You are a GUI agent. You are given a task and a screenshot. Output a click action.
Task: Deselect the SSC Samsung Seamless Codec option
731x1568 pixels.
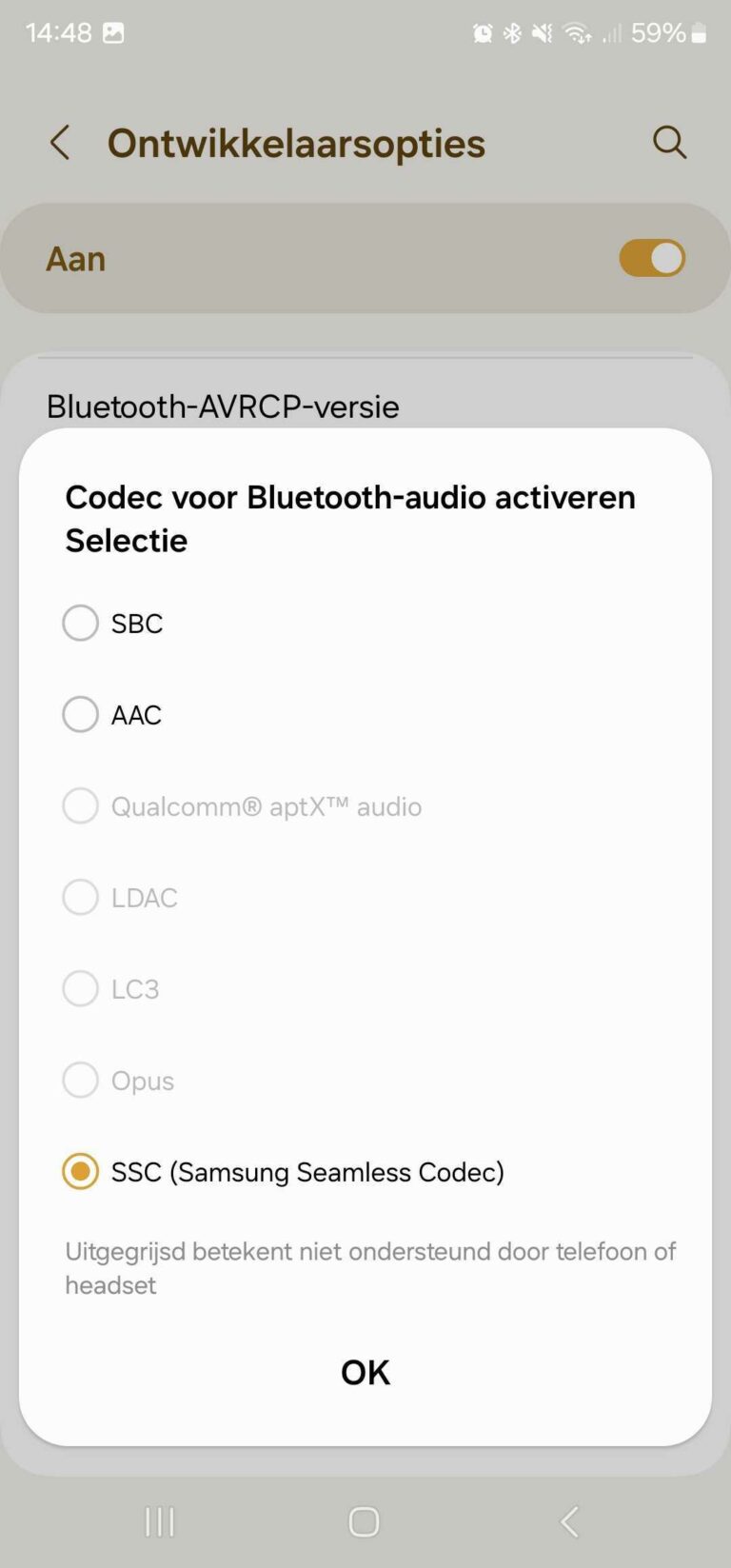(x=80, y=1172)
